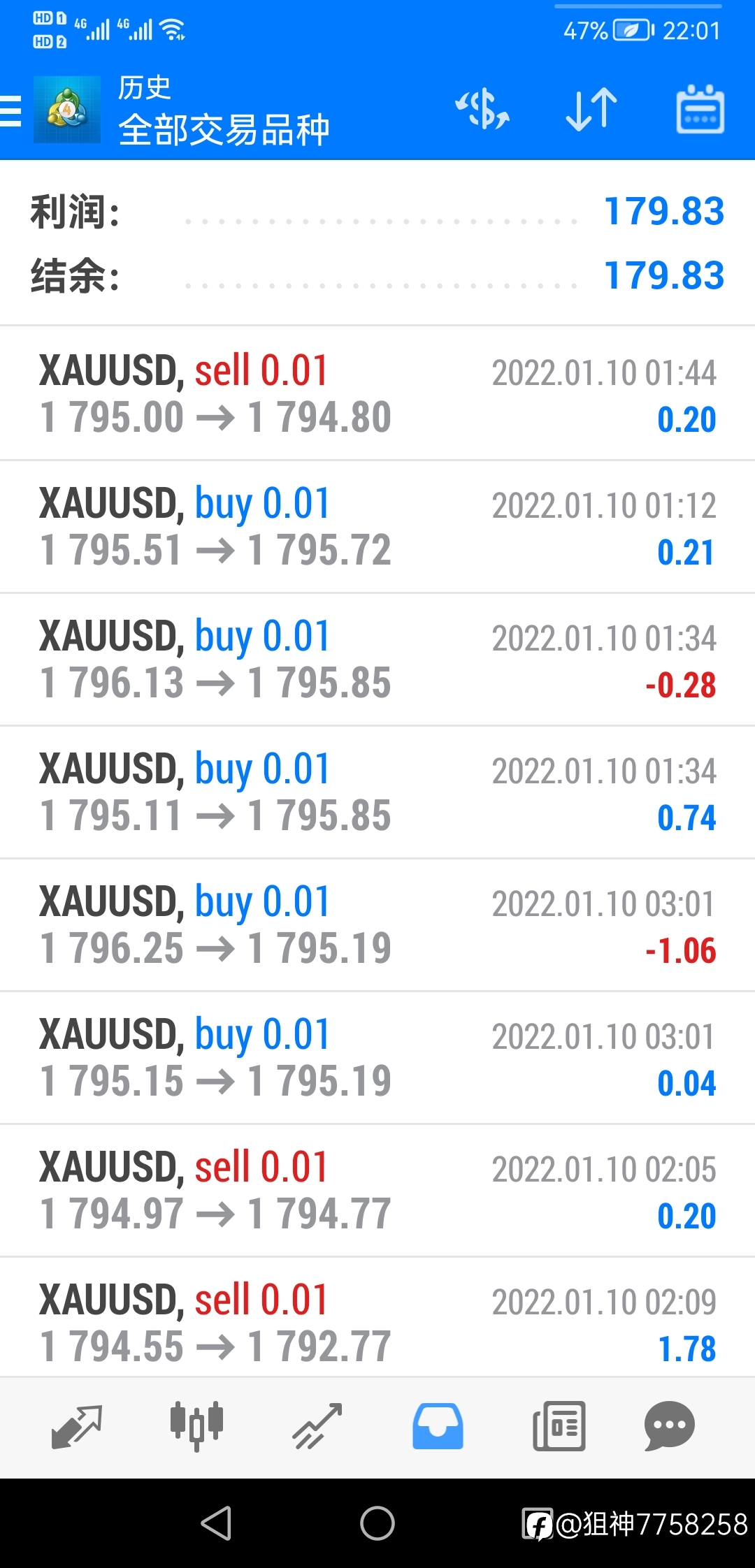This screenshot has height=1568, width=755.
Task: Open the hamburger drawer menu
Action: 11,111
